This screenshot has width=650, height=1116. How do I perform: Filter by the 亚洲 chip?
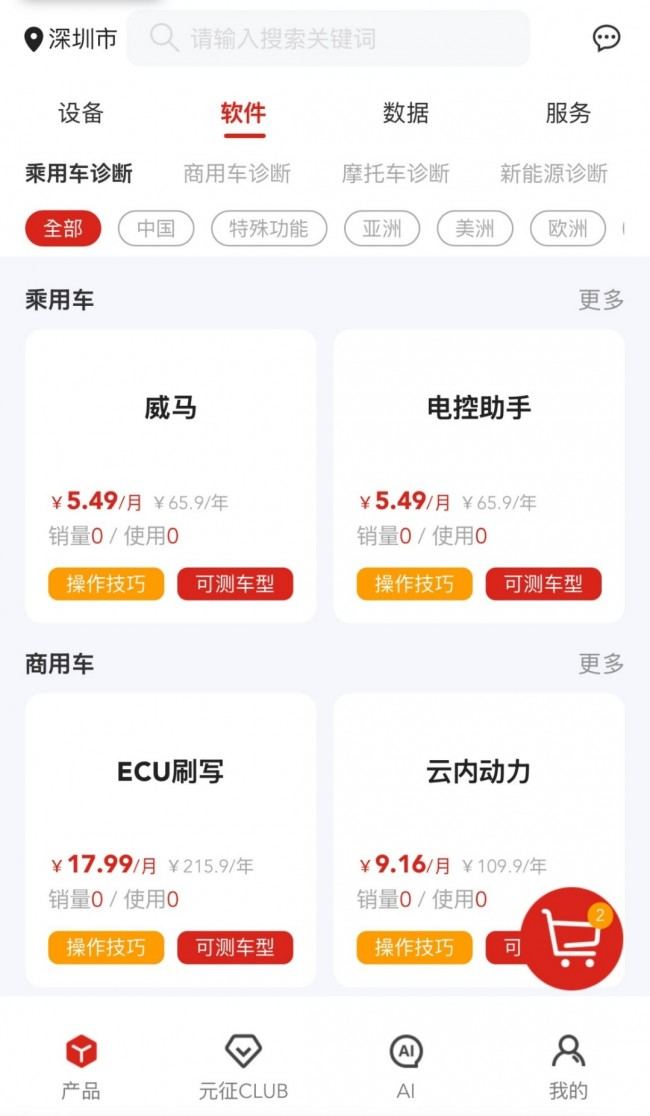coord(382,228)
